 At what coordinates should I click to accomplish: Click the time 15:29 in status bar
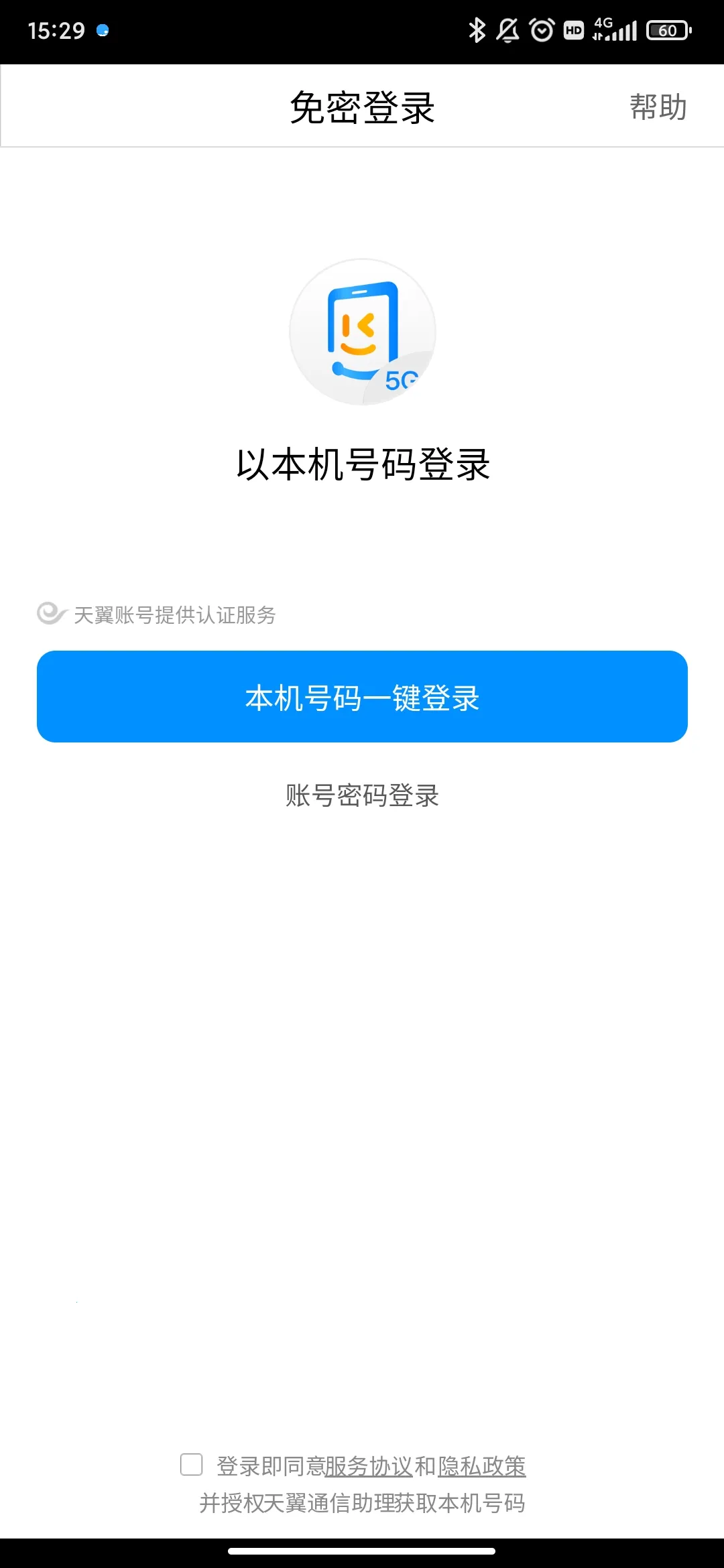57,29
